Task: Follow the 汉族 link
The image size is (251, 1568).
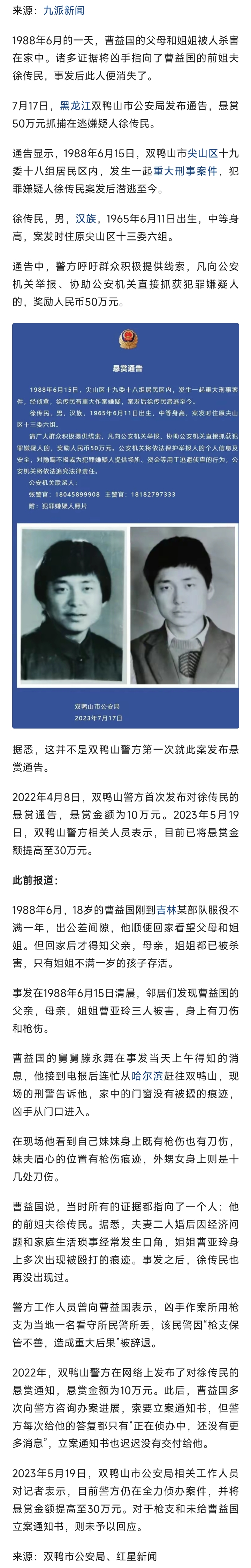Action: (x=86, y=219)
